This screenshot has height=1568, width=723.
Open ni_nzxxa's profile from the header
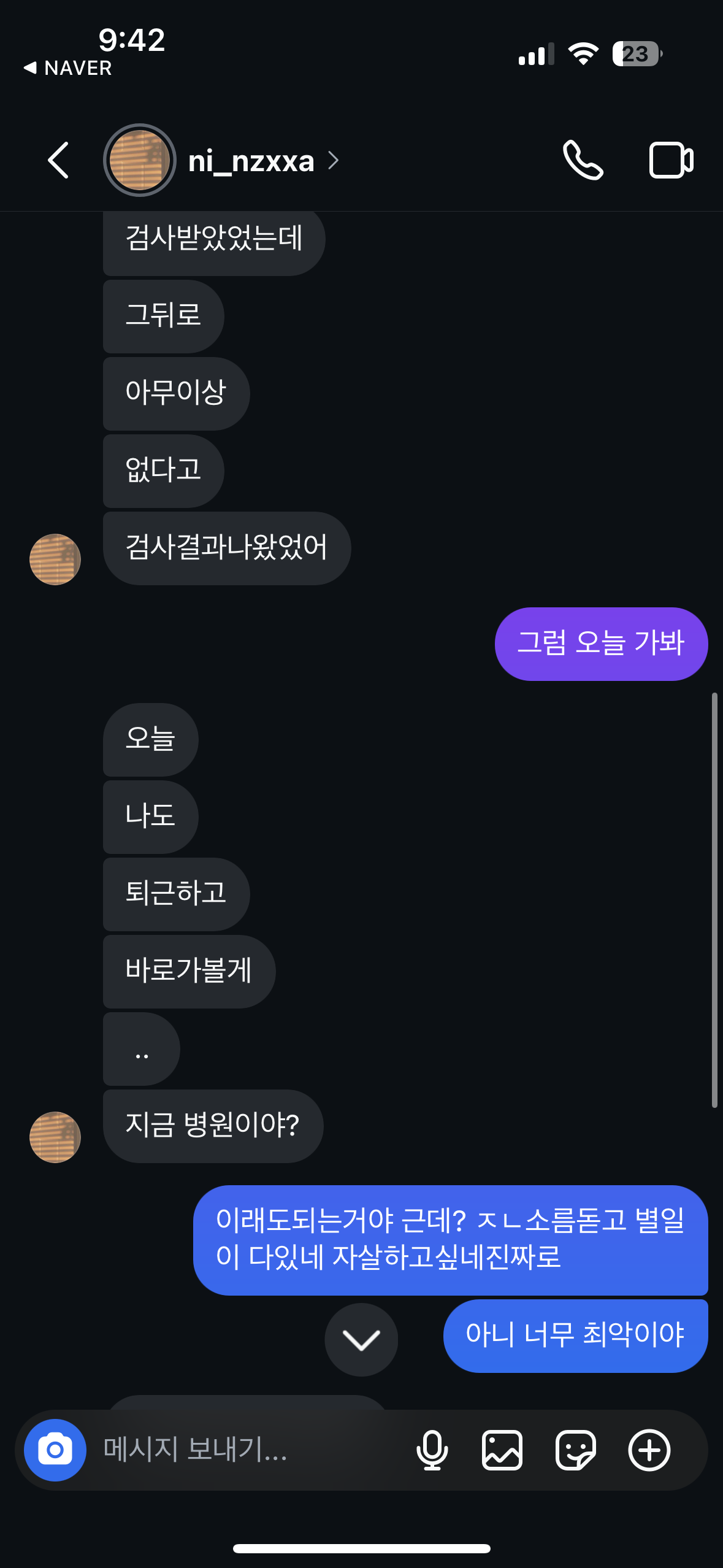click(x=250, y=161)
